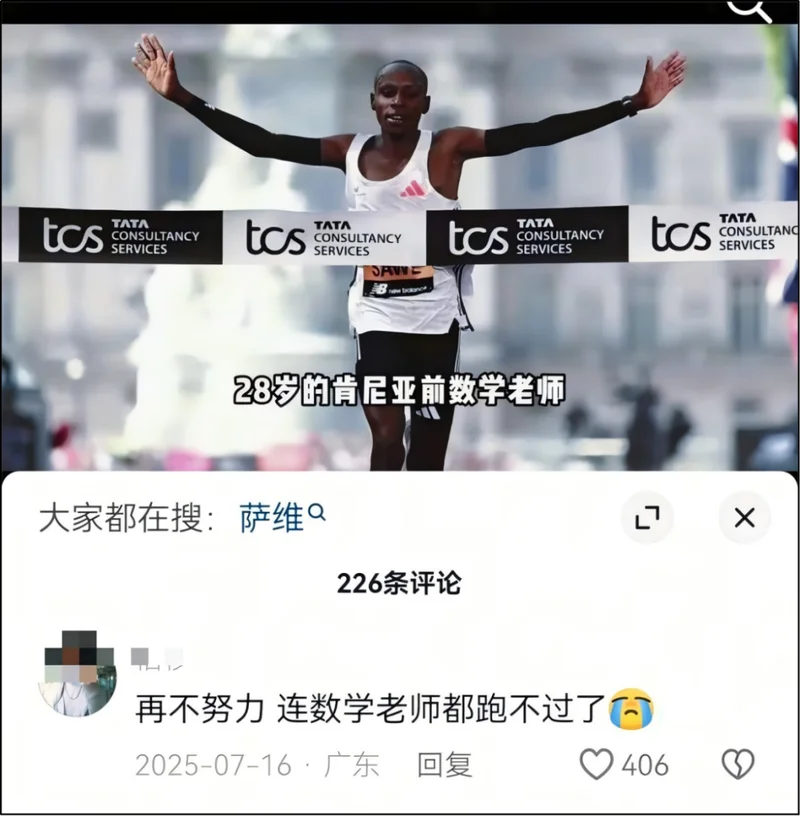This screenshot has height=816, width=800.
Task: Dislike the comment with broken heart icon
Action: (x=738, y=765)
